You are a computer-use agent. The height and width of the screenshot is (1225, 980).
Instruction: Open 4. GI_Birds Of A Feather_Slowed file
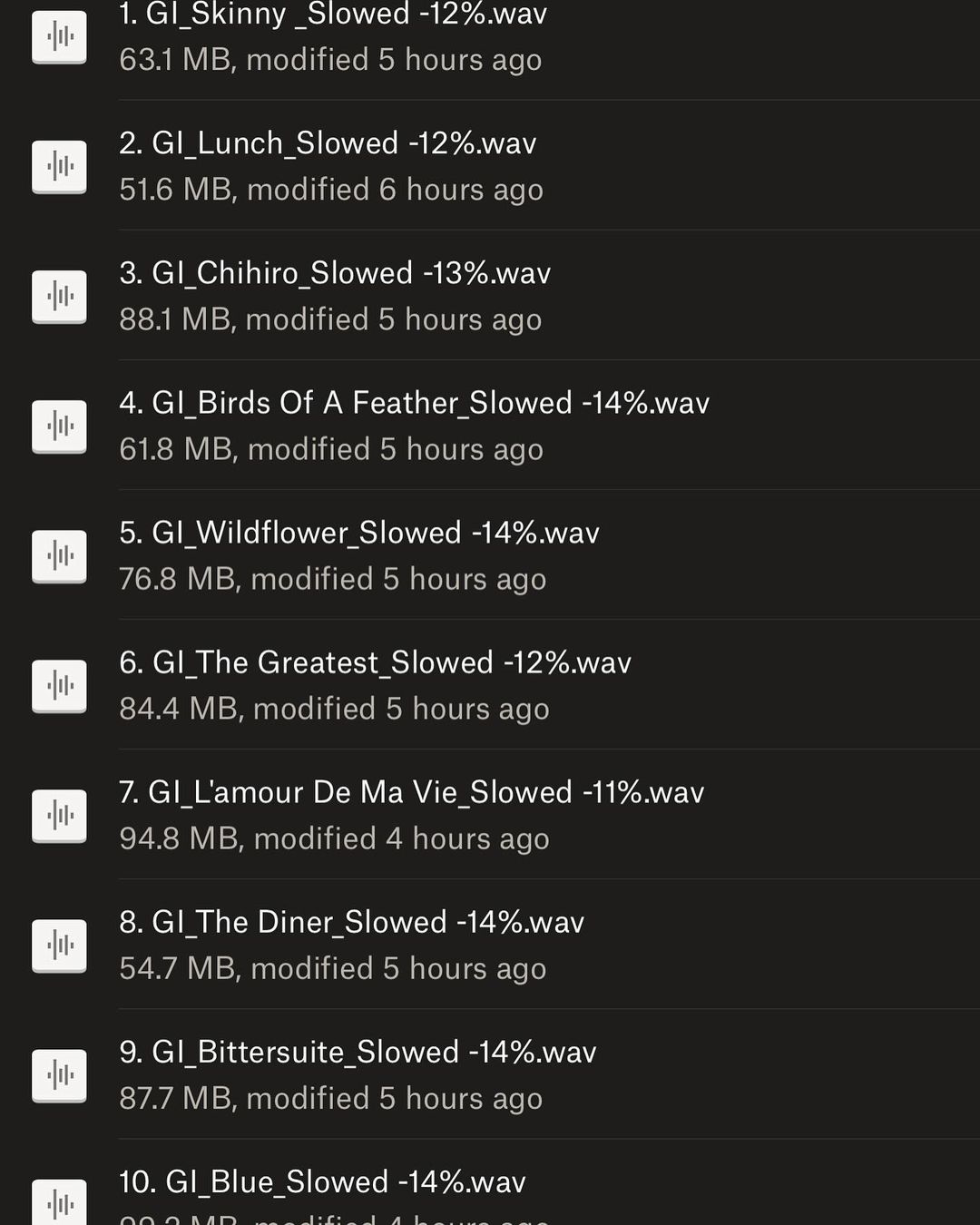coord(414,403)
